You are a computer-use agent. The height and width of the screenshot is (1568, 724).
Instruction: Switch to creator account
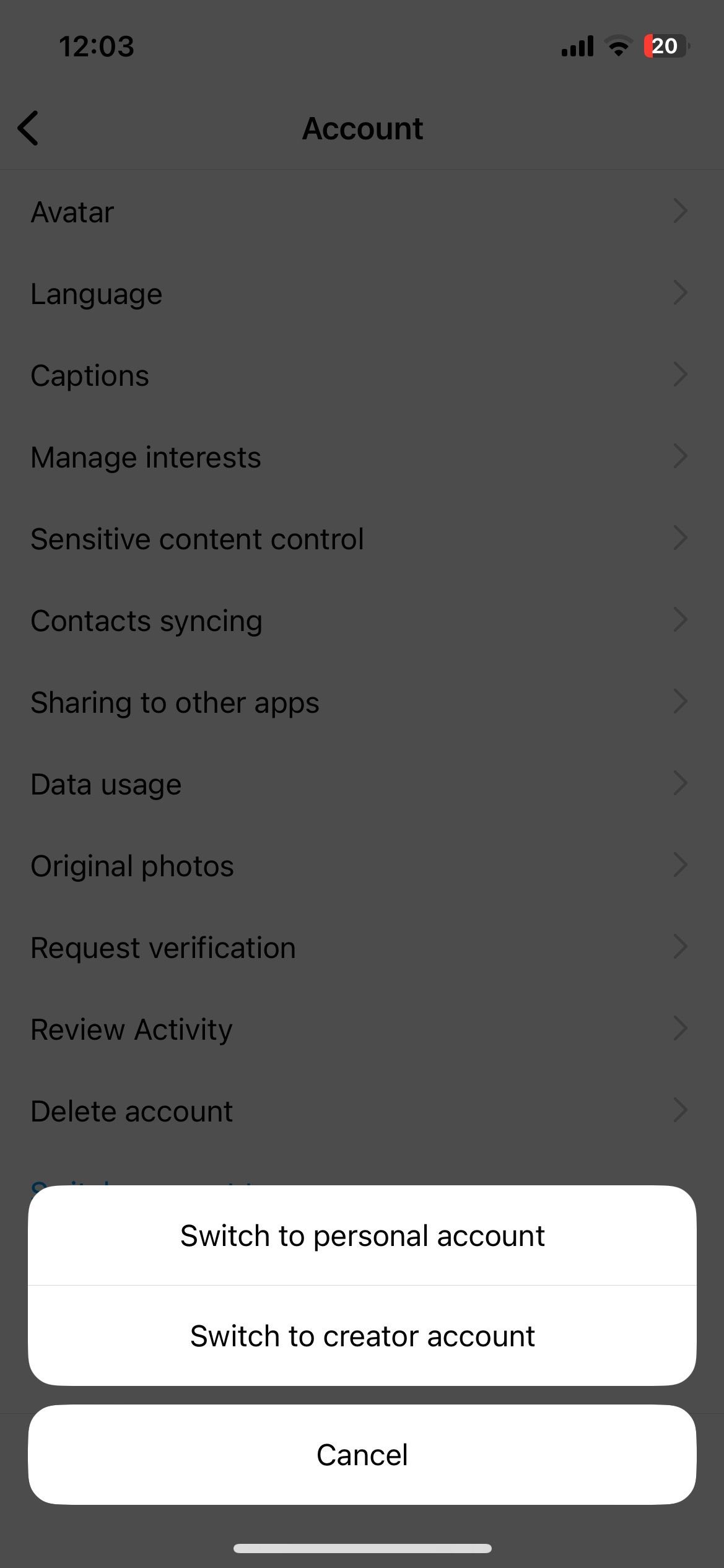pos(362,1336)
